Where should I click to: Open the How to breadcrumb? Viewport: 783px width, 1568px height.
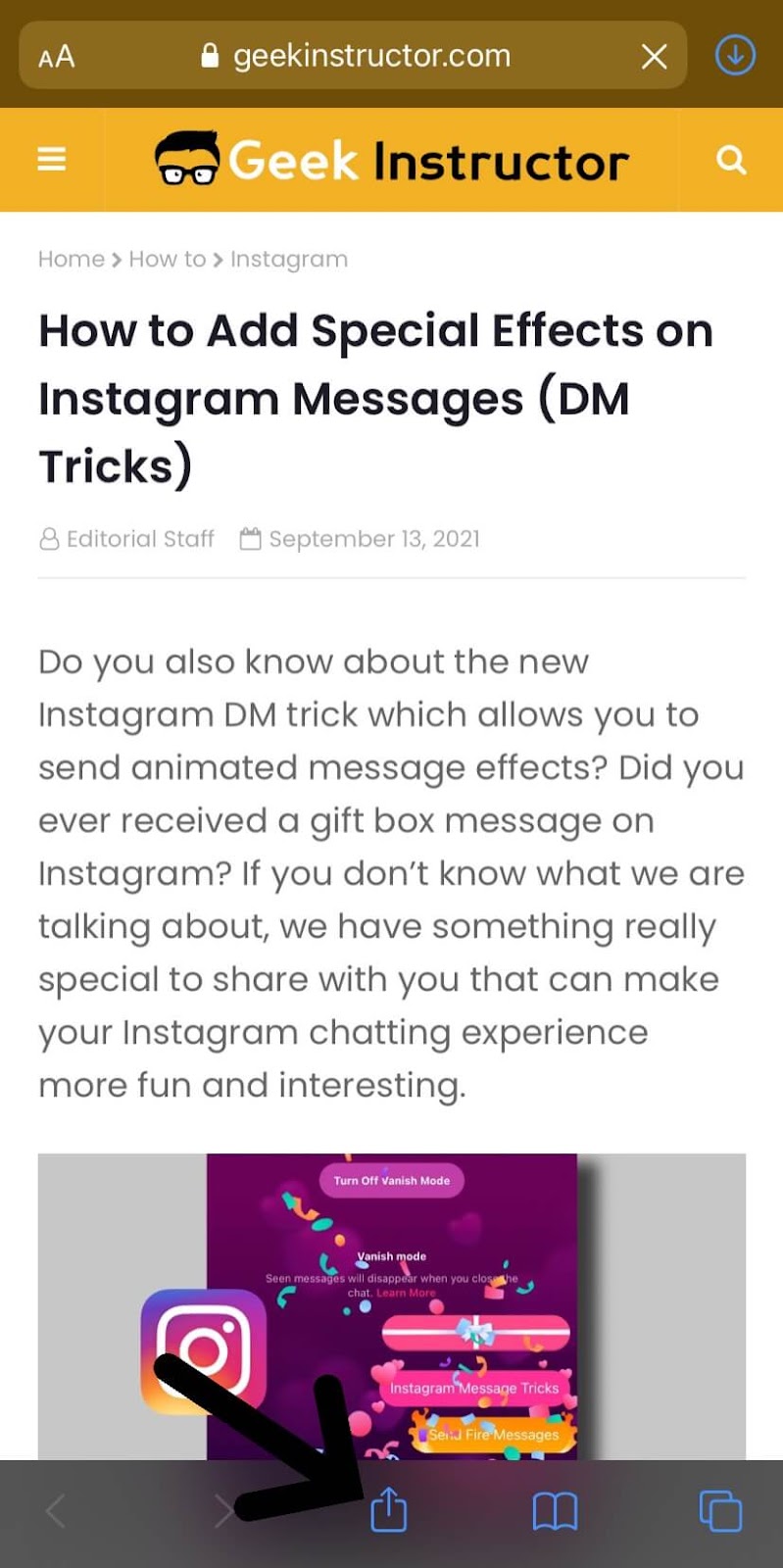coord(168,260)
